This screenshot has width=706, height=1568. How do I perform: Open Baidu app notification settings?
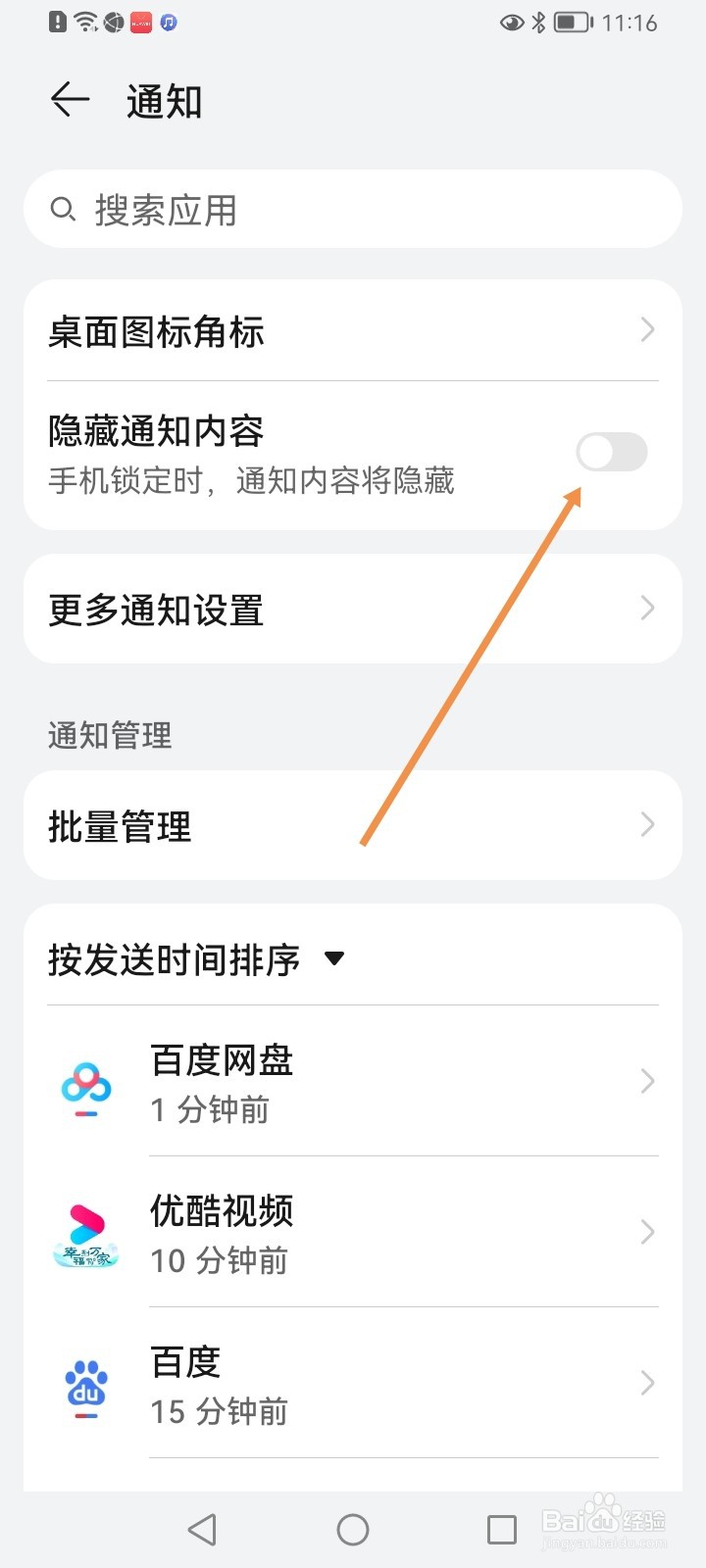[353, 1384]
